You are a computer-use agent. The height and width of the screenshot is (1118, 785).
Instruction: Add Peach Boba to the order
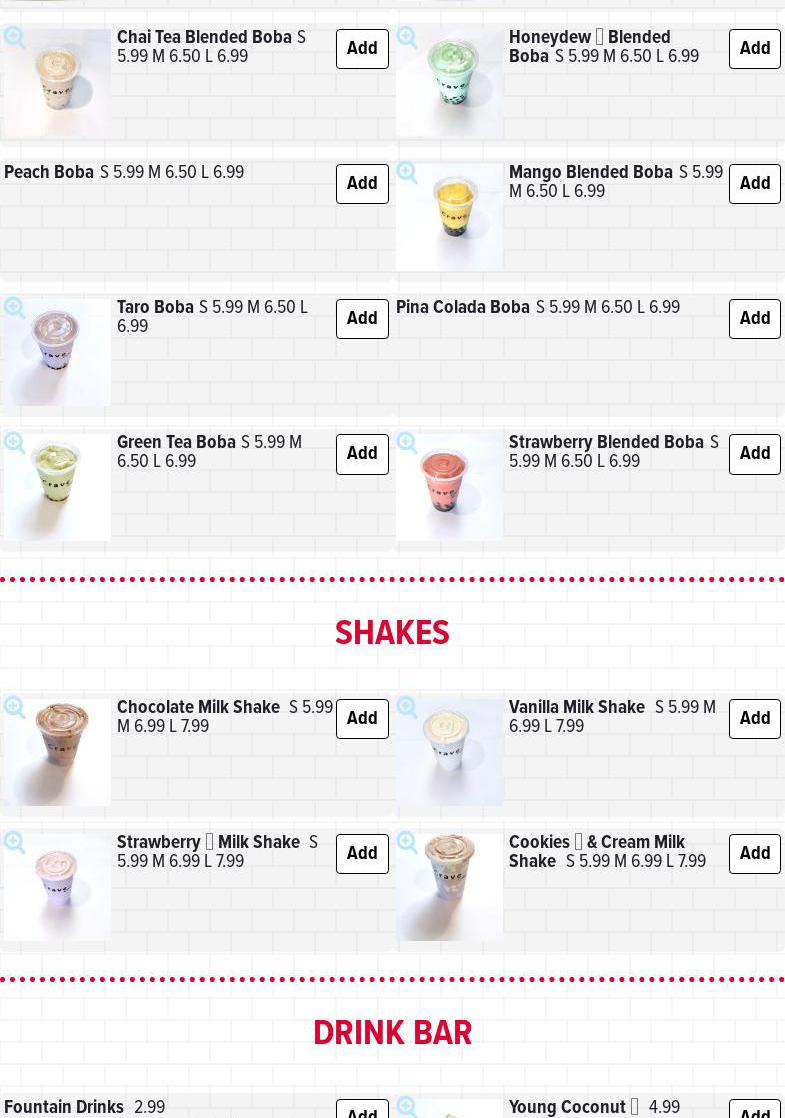[362, 184]
